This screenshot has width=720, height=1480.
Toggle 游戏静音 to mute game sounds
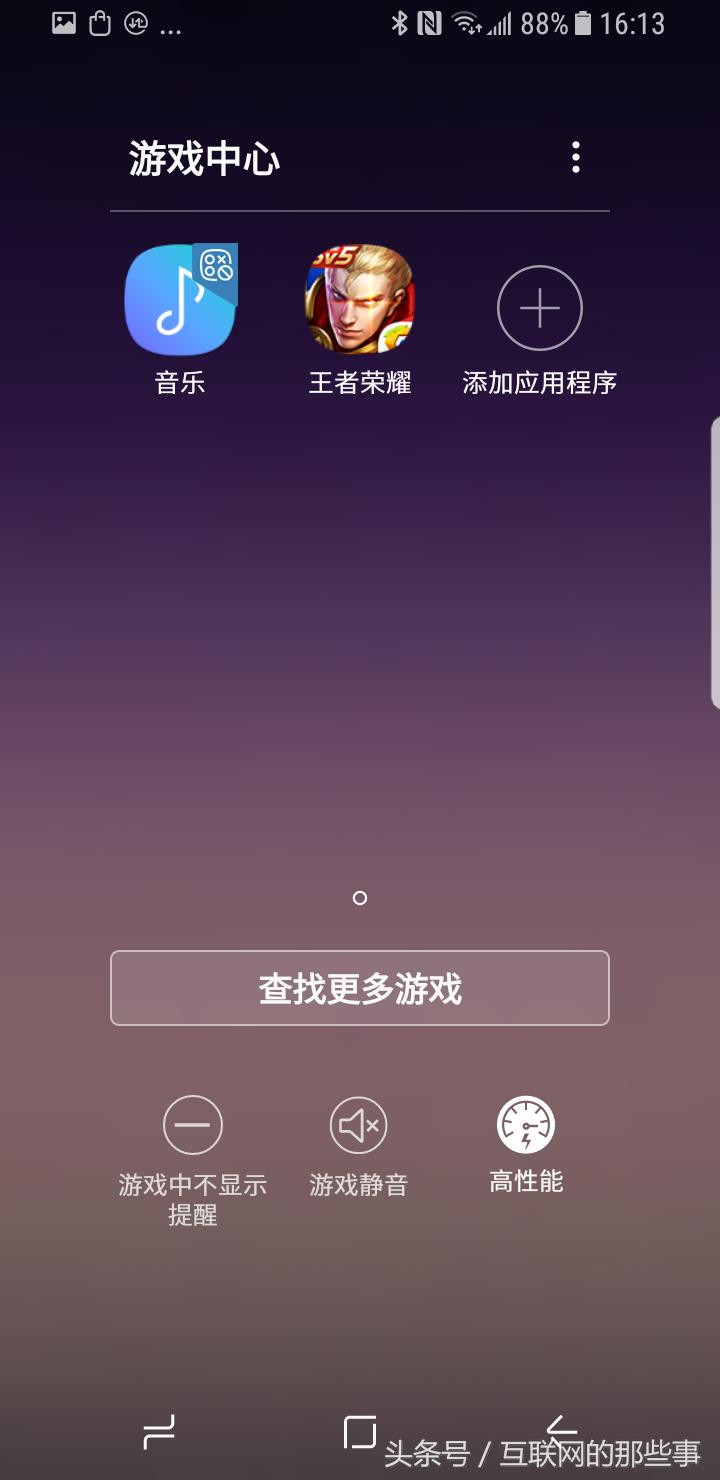pos(358,1125)
